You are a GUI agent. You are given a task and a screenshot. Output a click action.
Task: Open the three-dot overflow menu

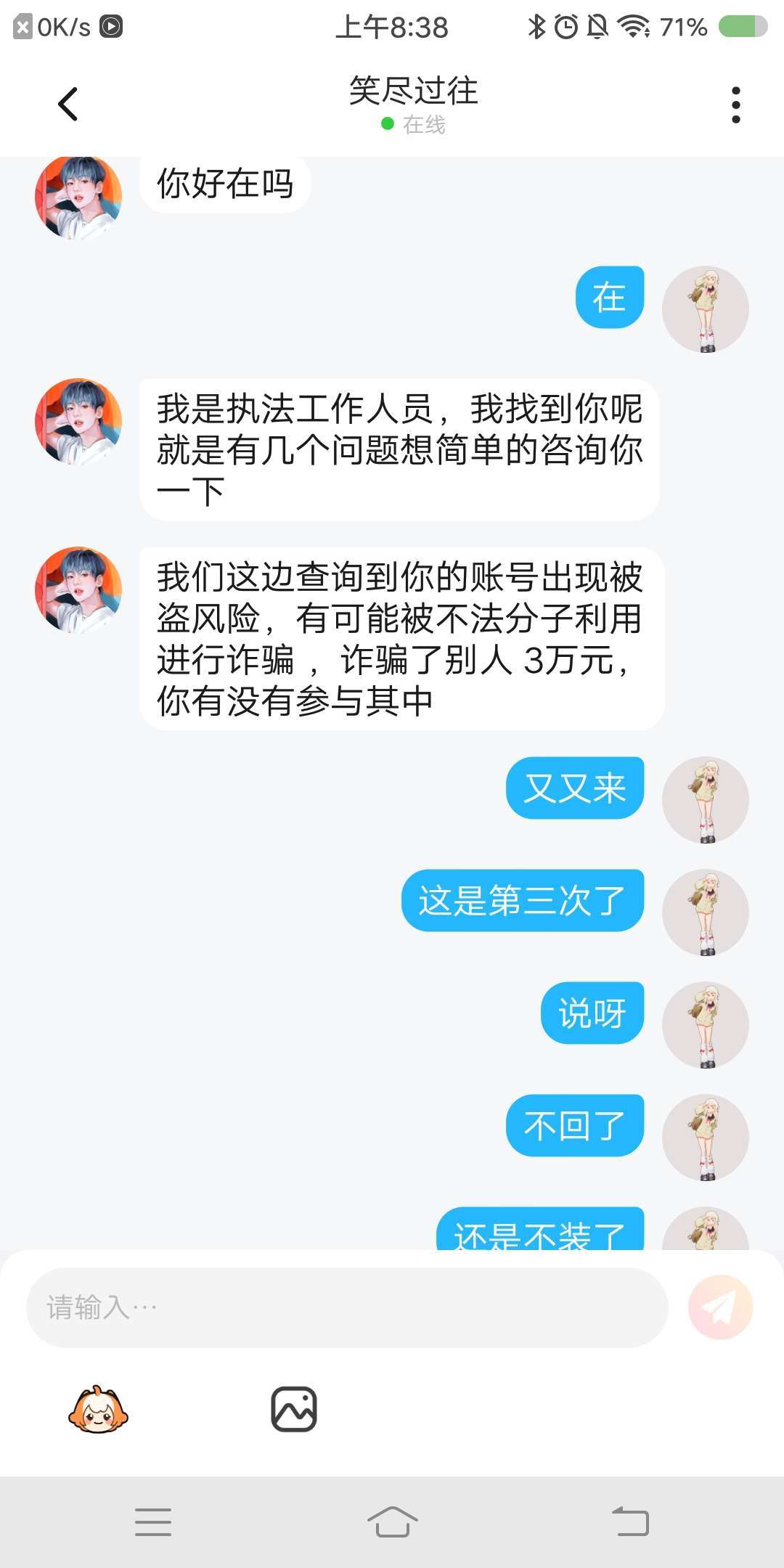(735, 105)
